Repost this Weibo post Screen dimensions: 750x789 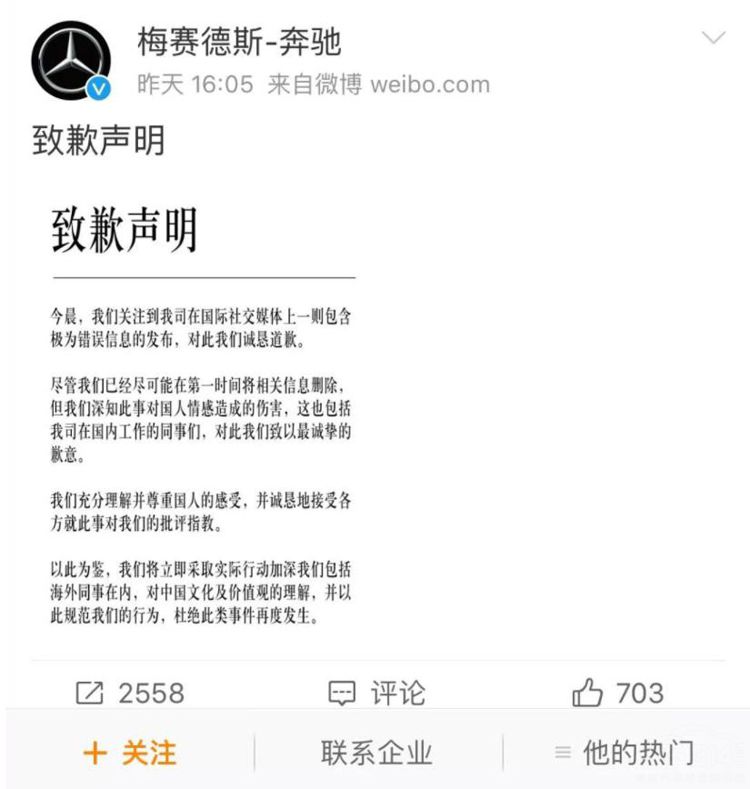(x=130, y=693)
